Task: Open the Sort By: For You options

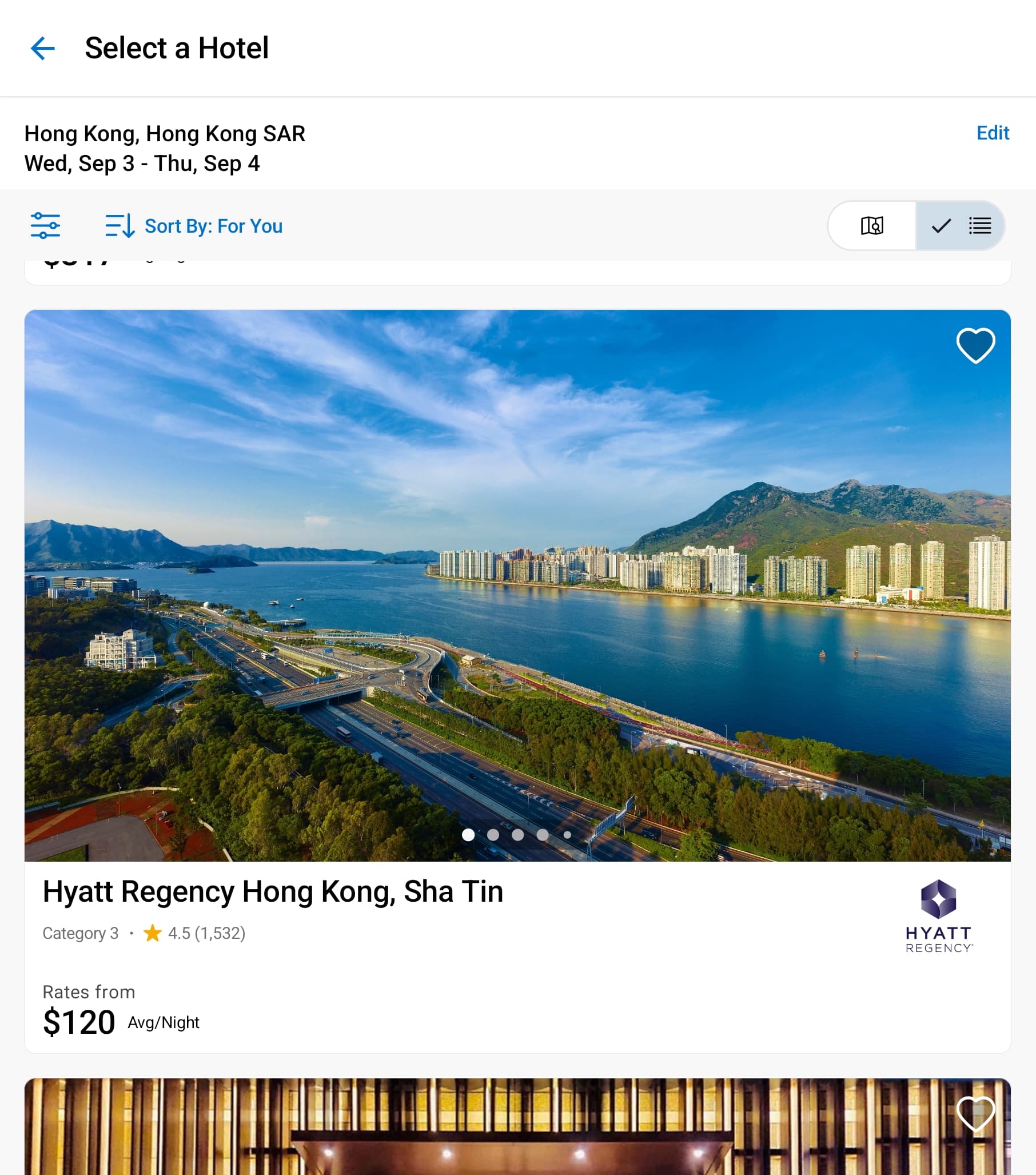Action: pos(214,225)
